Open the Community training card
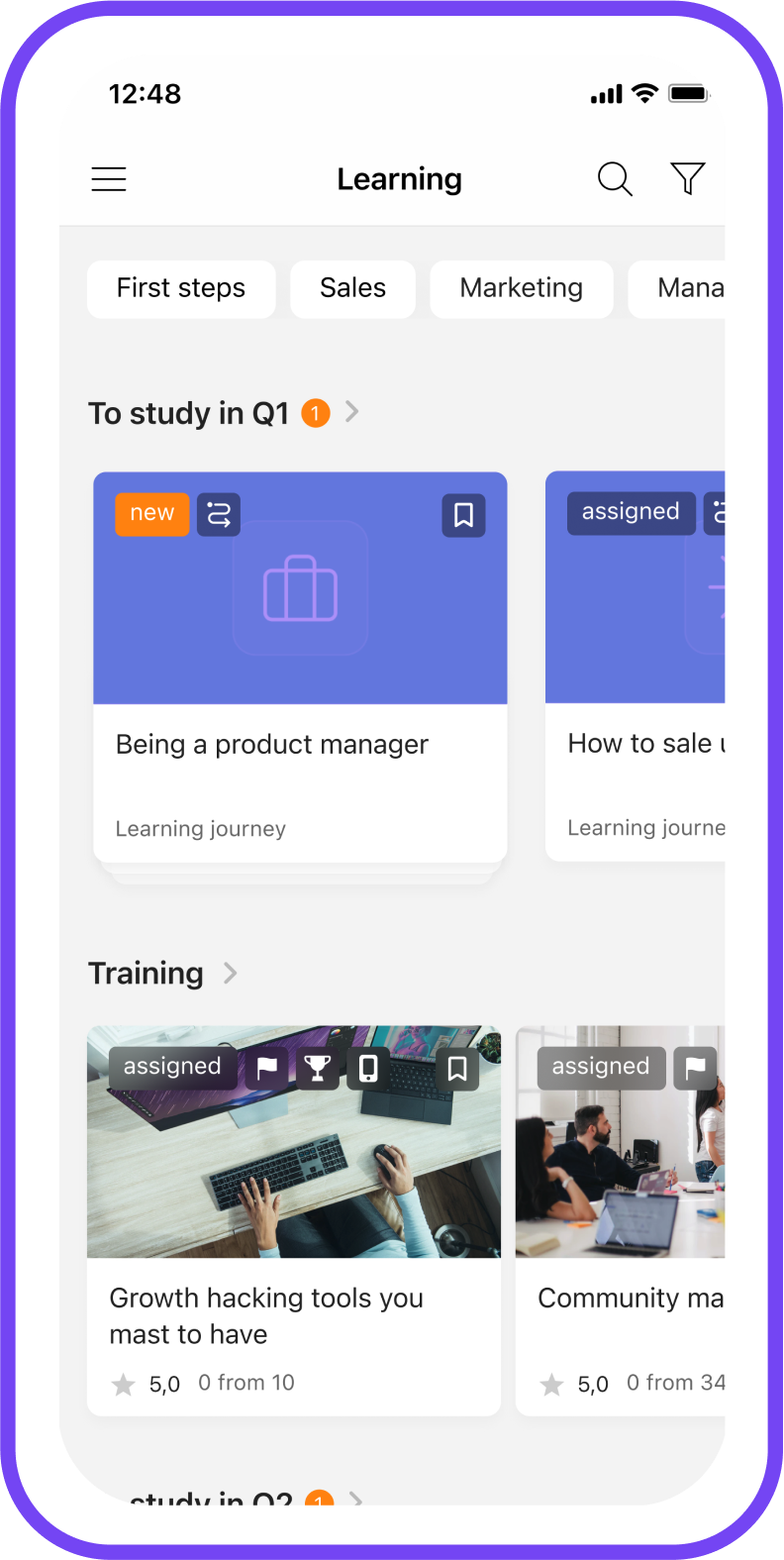Image resolution: width=784 pixels, height=1560 pixels. point(624,1298)
